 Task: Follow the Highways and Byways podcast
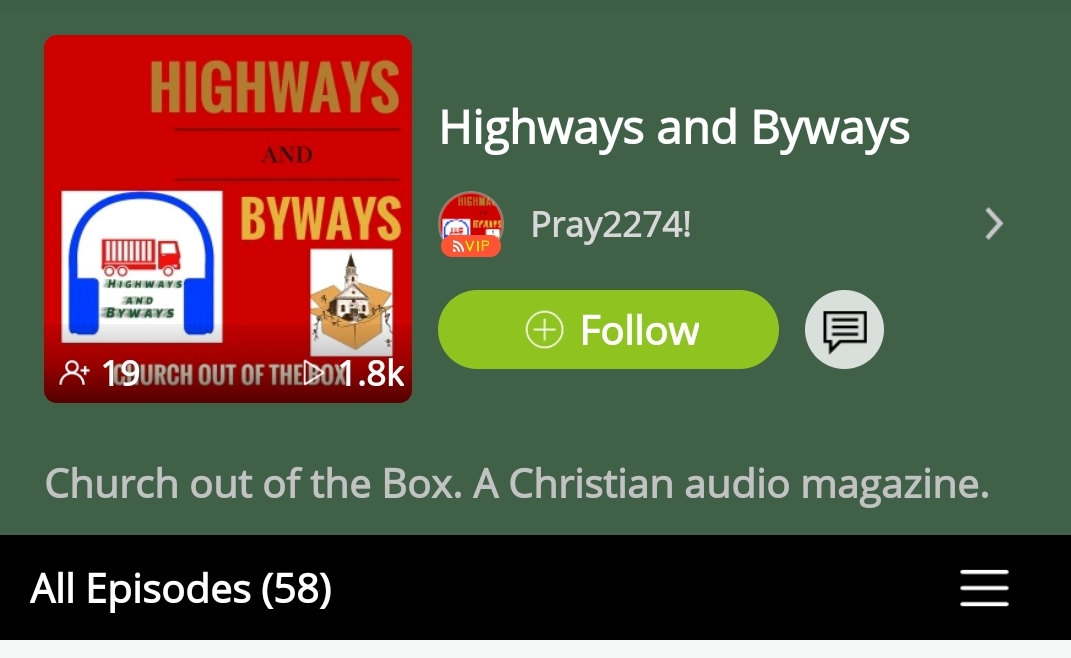tap(608, 330)
